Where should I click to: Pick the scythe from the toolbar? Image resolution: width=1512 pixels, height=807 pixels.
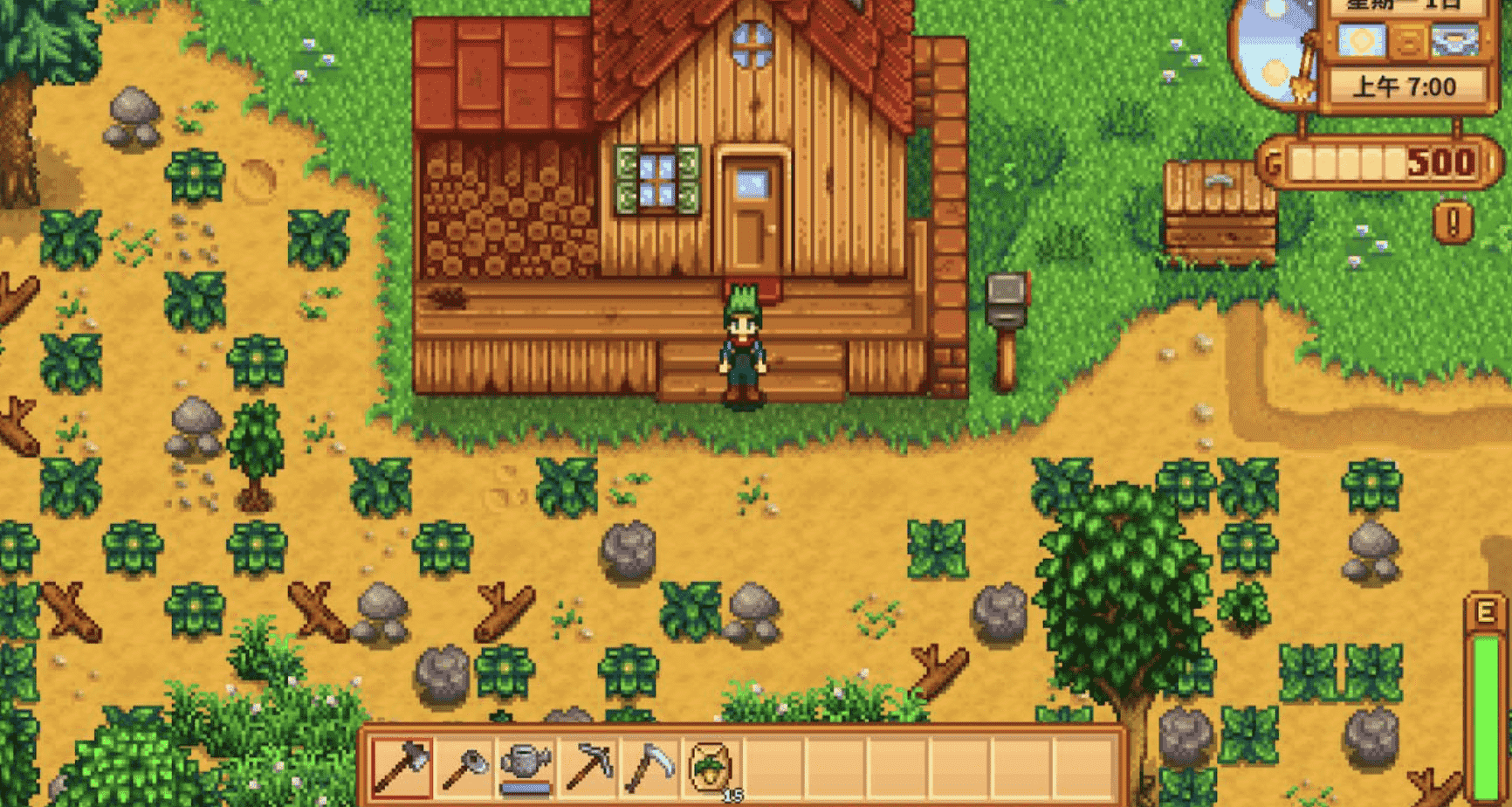click(649, 767)
